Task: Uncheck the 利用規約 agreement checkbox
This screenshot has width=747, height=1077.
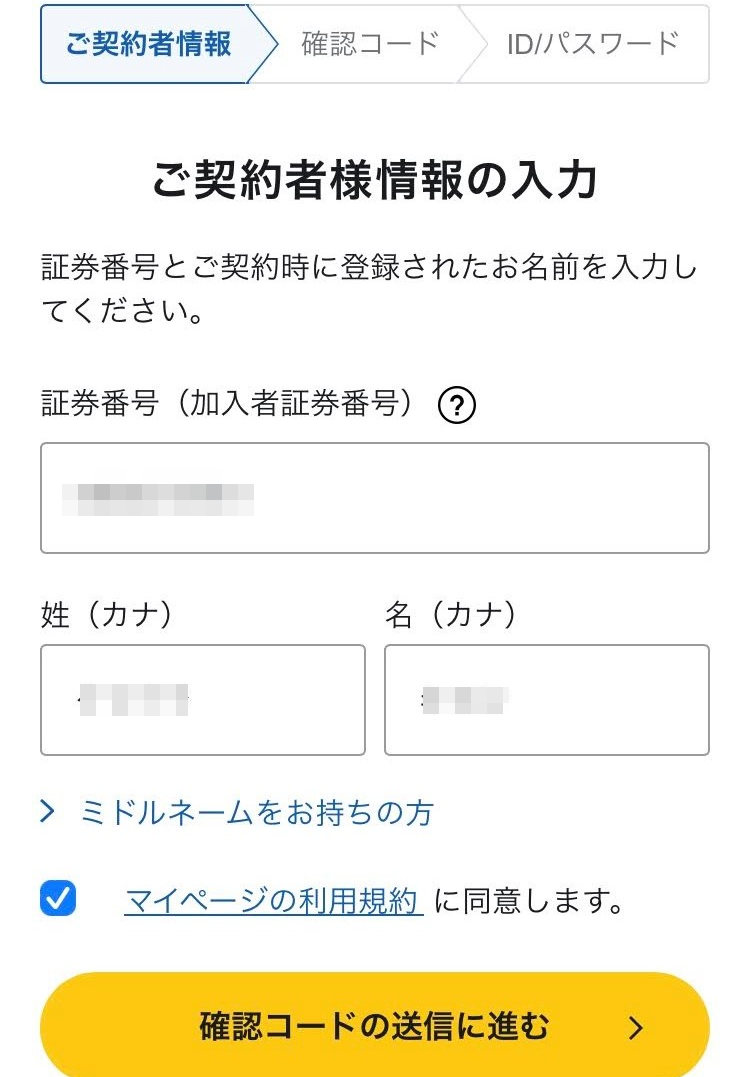Action: click(x=58, y=898)
